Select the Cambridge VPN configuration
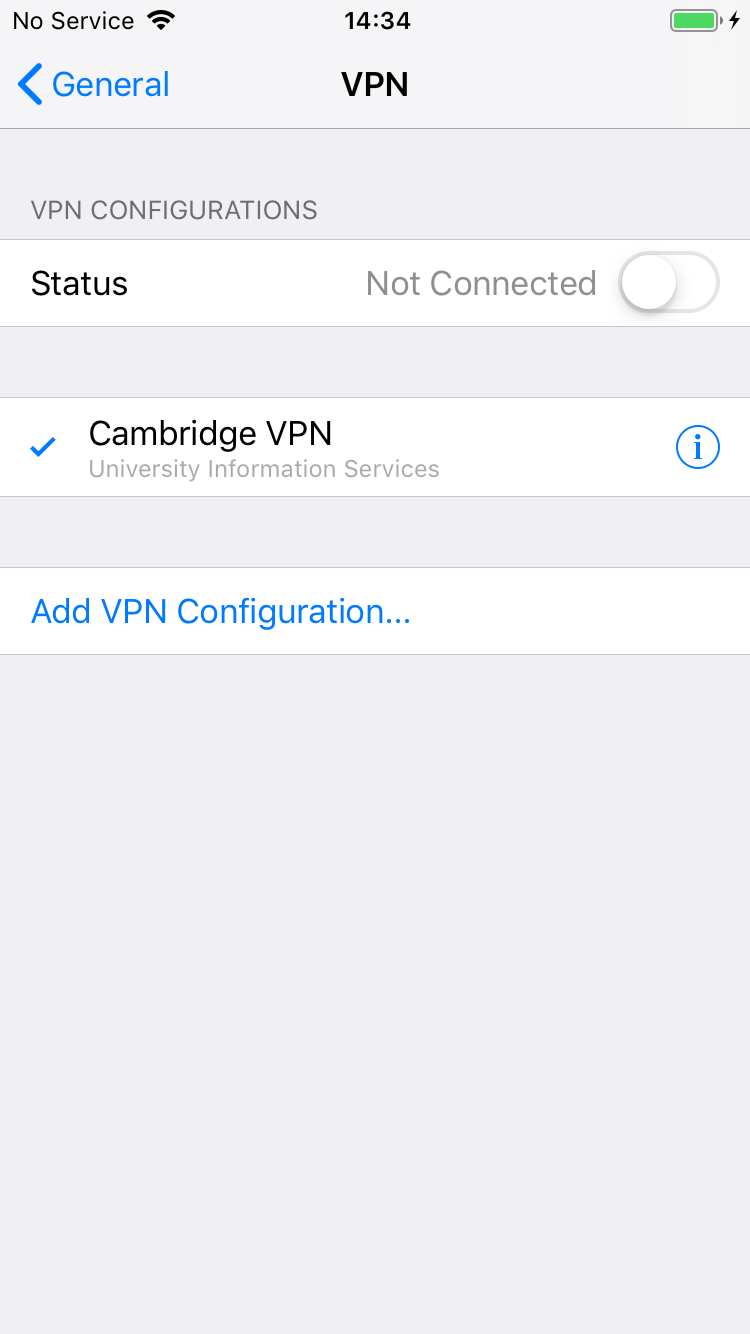 coord(375,447)
